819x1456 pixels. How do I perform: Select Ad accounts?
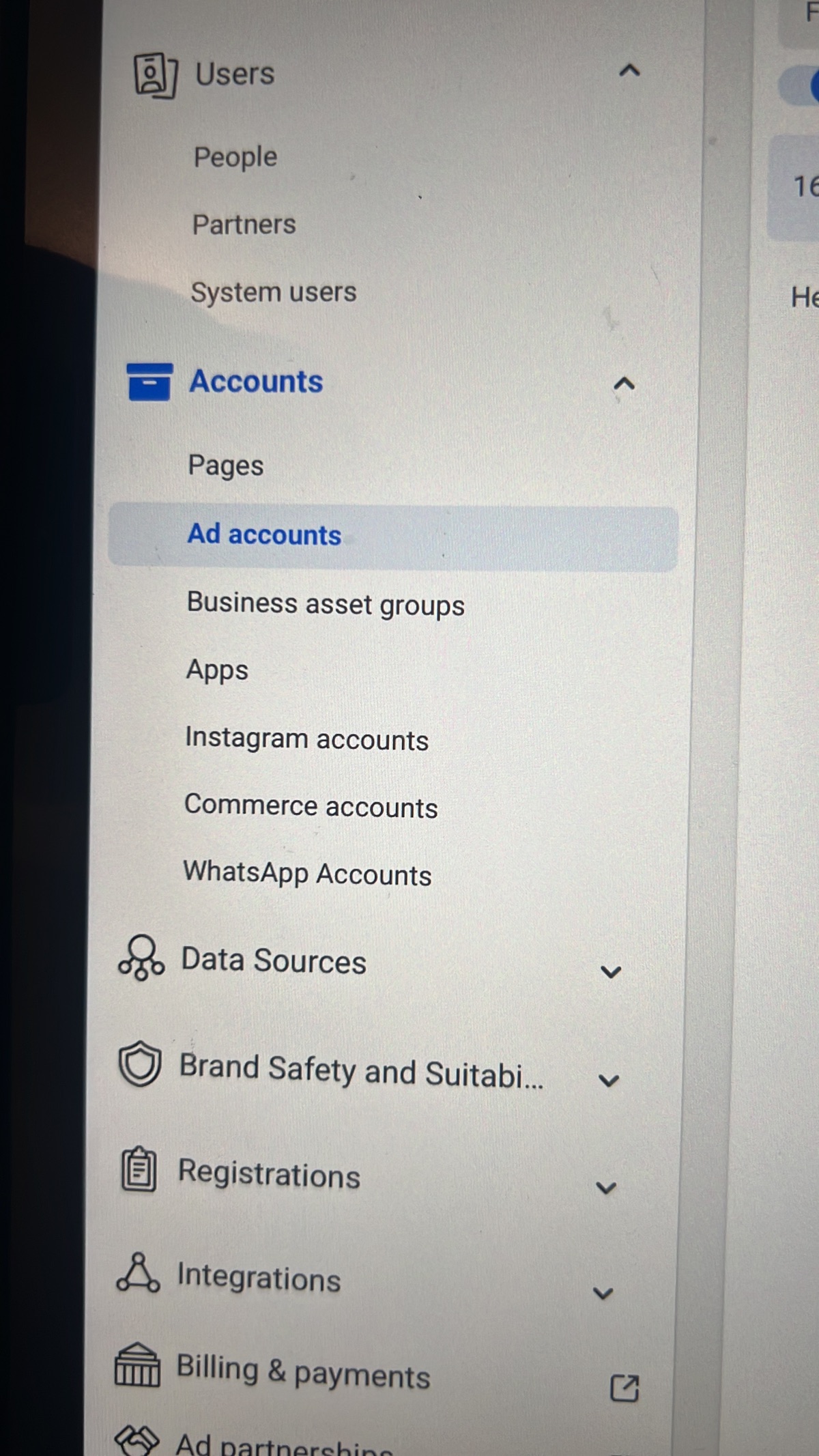(x=393, y=537)
